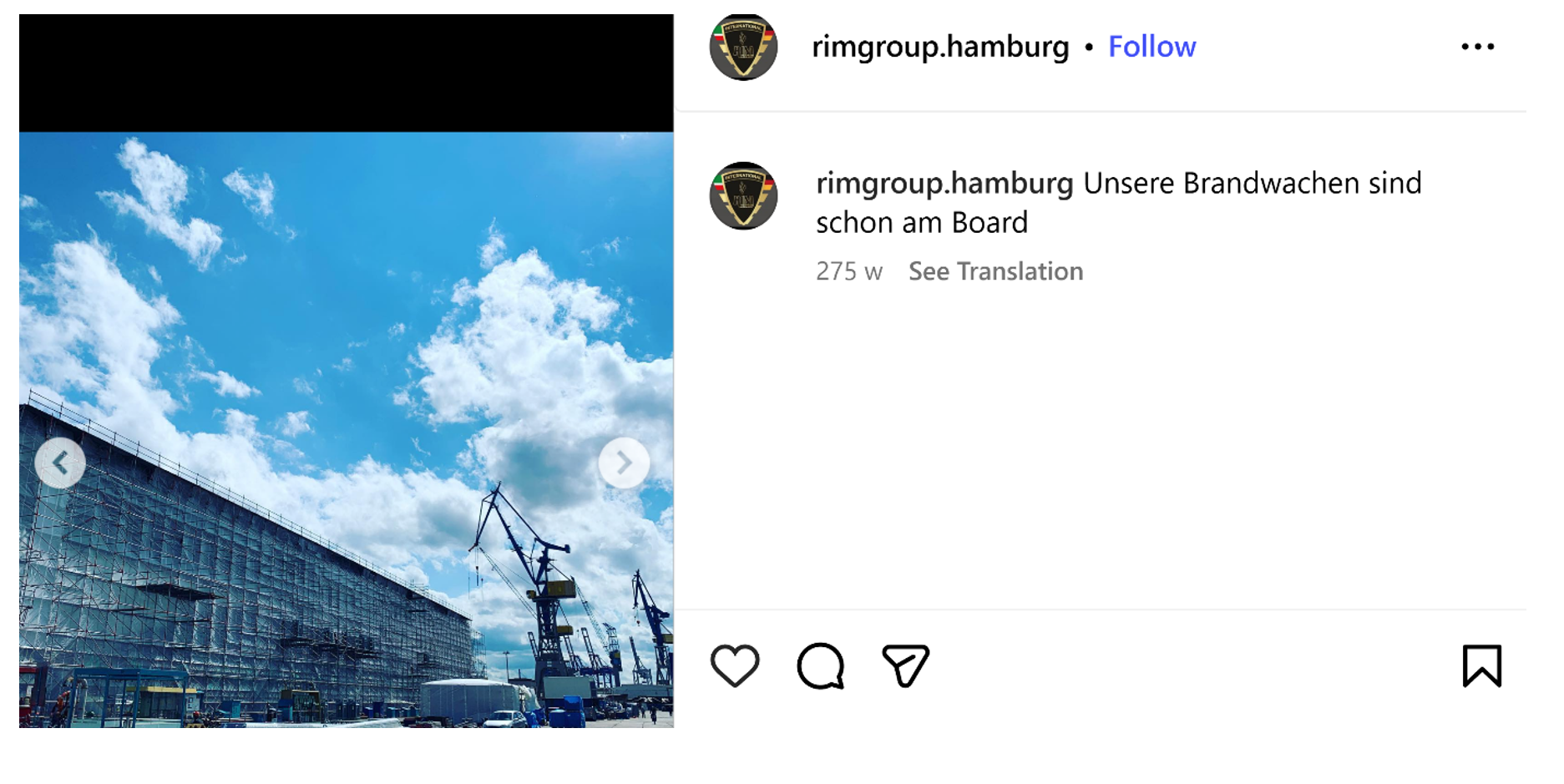
Task: Show the next photo in carousel
Action: coord(623,463)
